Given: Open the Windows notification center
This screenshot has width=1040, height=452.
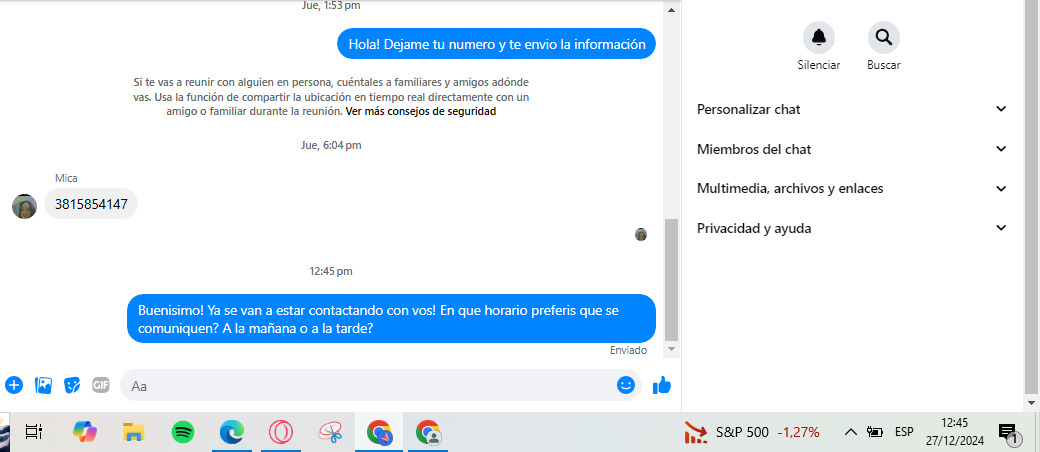Looking at the screenshot, I should click(1007, 432).
